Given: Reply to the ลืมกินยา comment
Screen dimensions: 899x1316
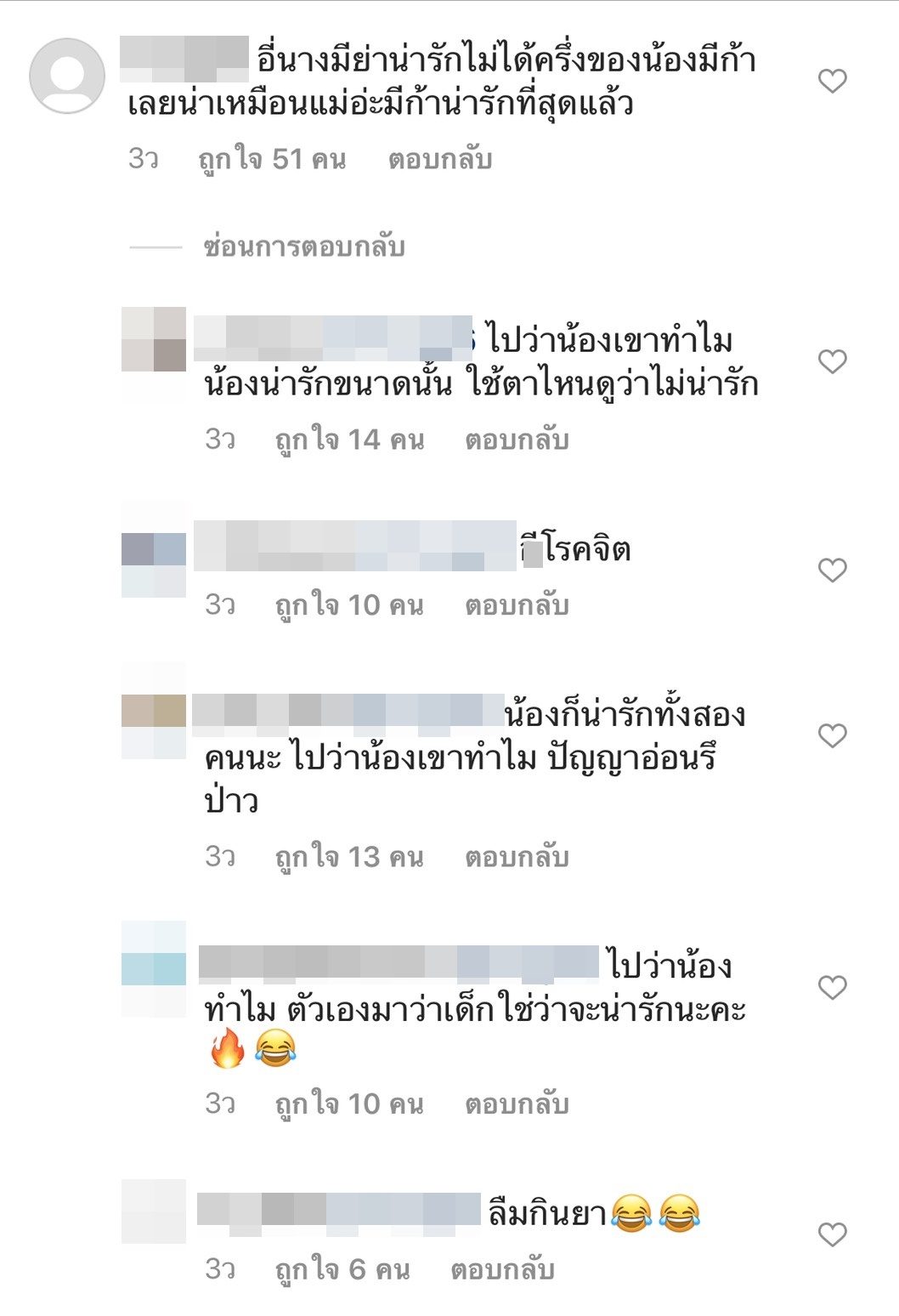Looking at the screenshot, I should (x=502, y=1269).
